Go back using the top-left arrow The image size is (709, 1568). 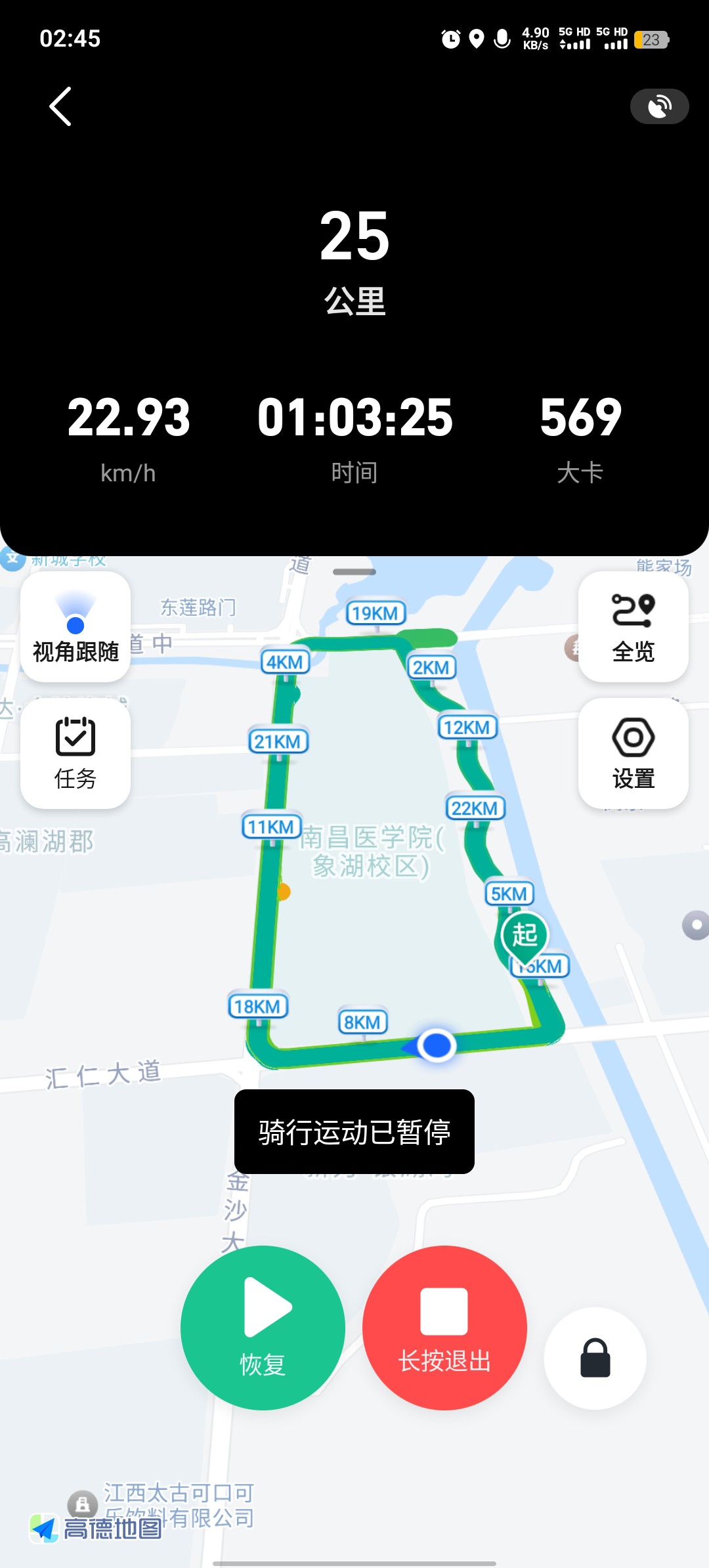coord(60,106)
